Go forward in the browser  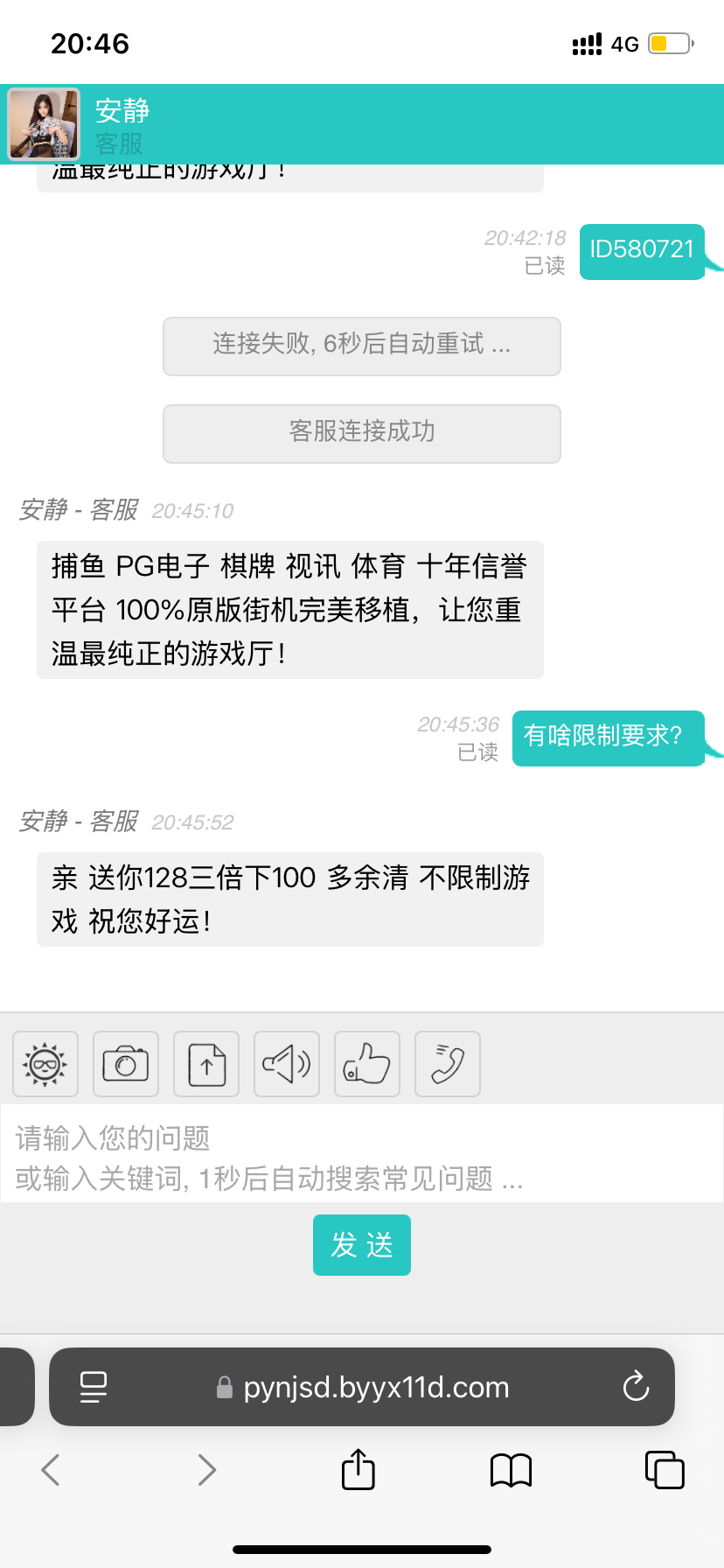click(x=206, y=1469)
